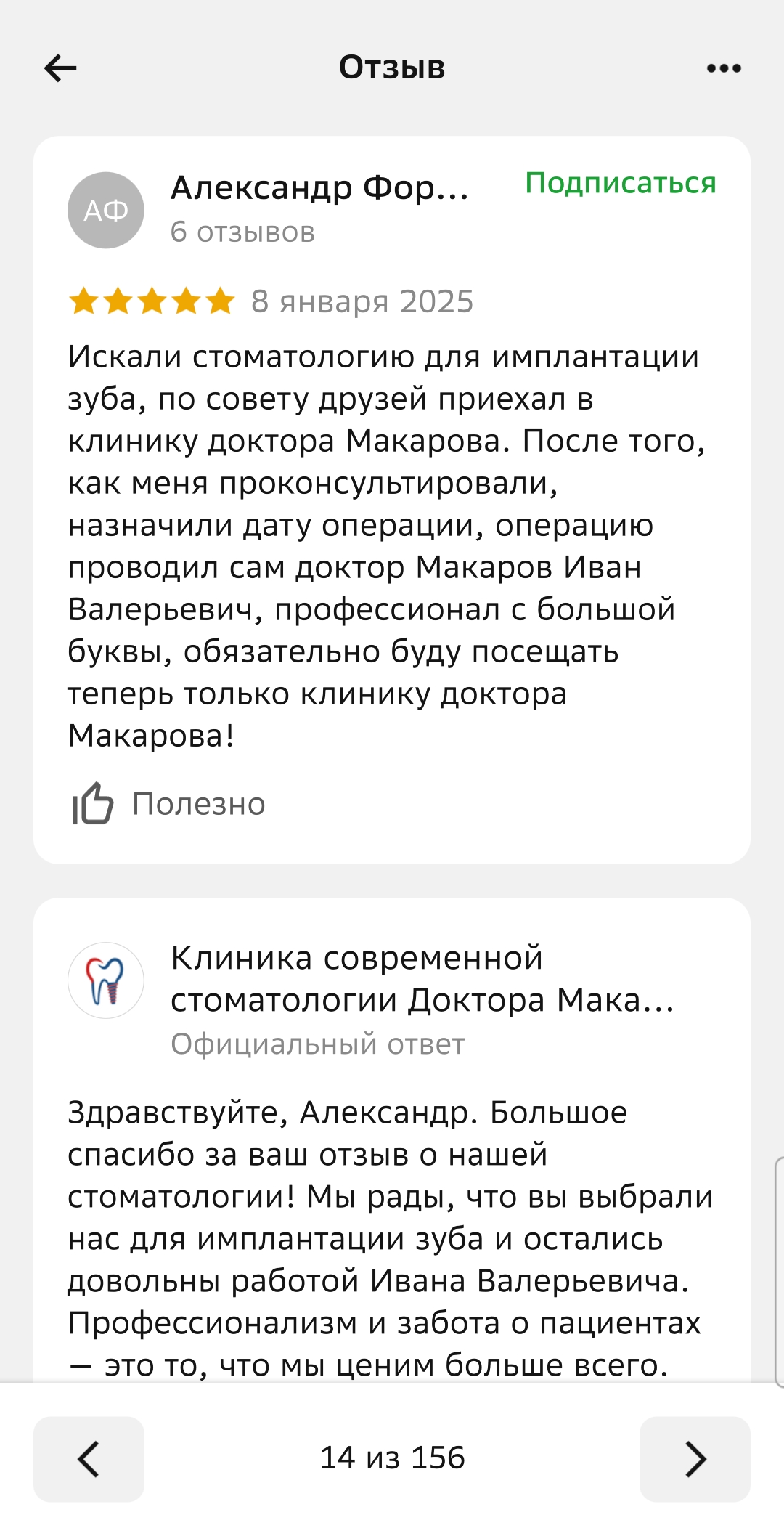784x1536 pixels.
Task: Subscribe to reviewer via Подписаться
Action: coord(621,183)
